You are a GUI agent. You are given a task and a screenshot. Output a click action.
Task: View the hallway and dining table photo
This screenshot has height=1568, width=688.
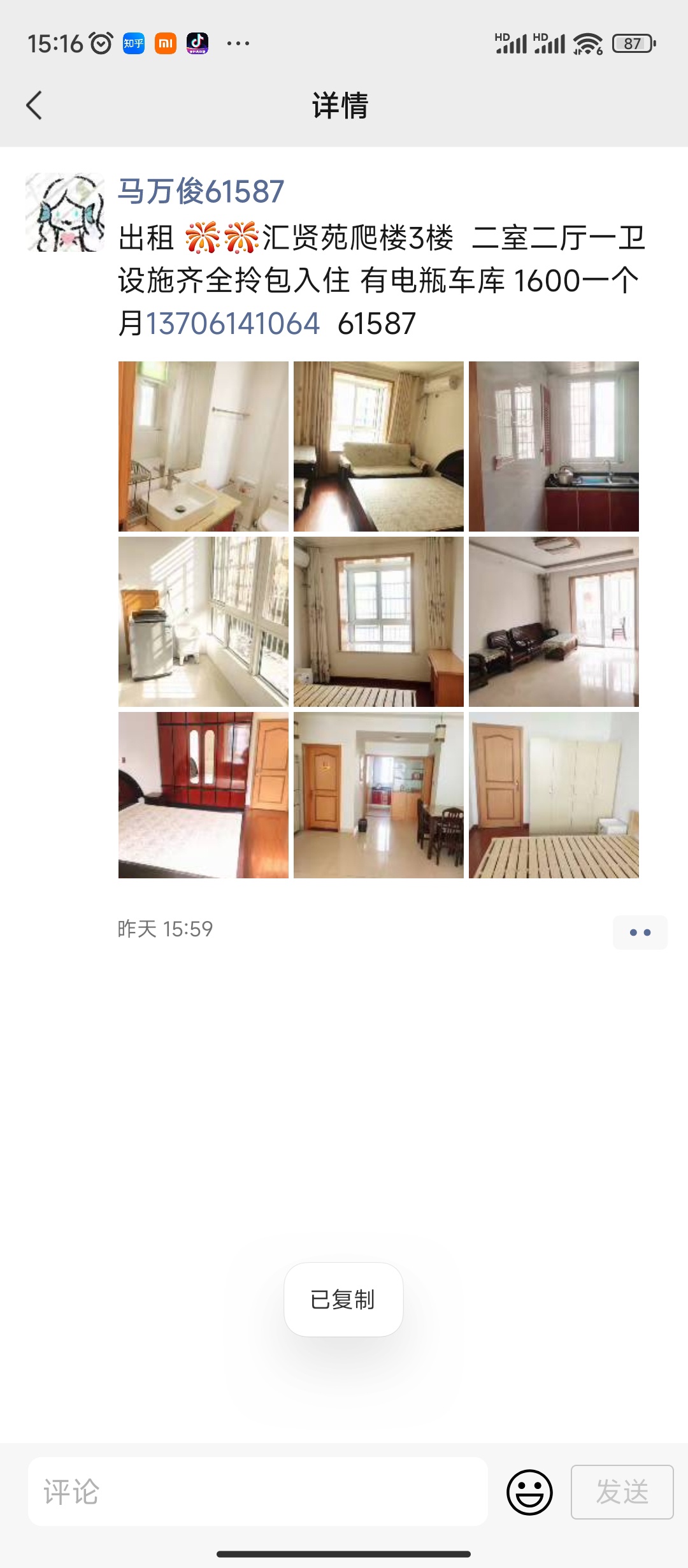pos(378,795)
